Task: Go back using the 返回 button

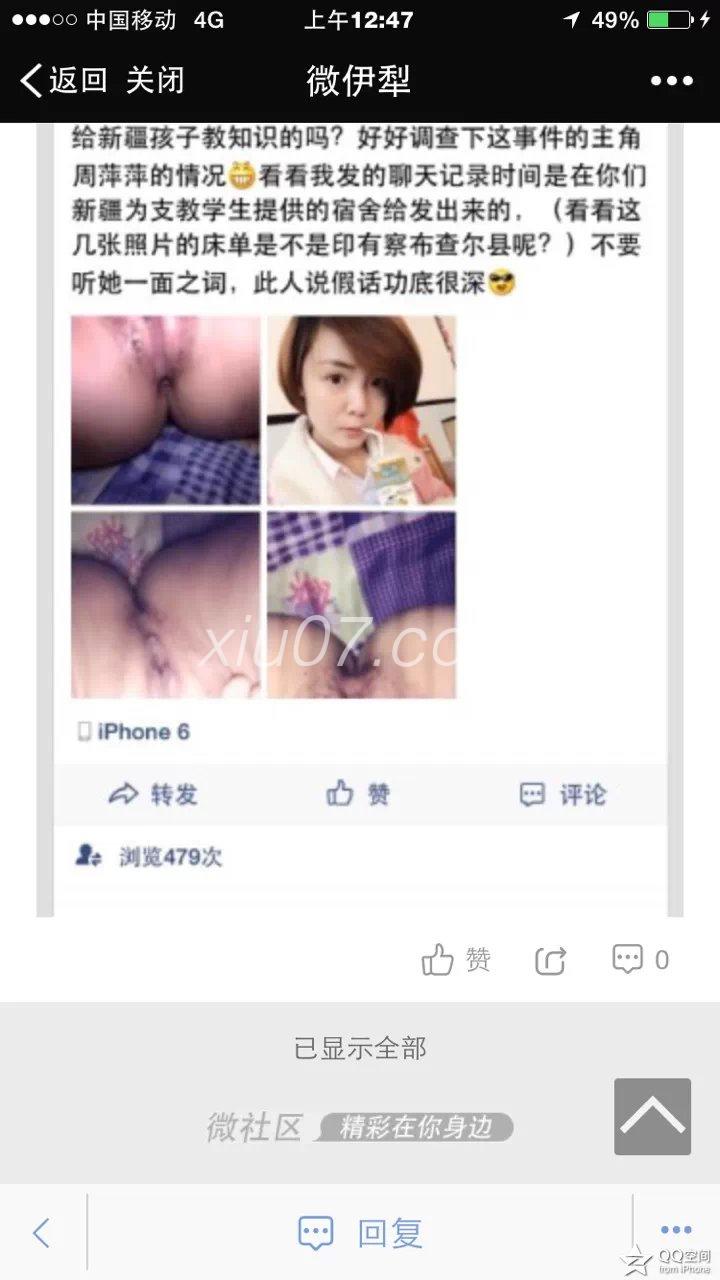Action: click(64, 80)
